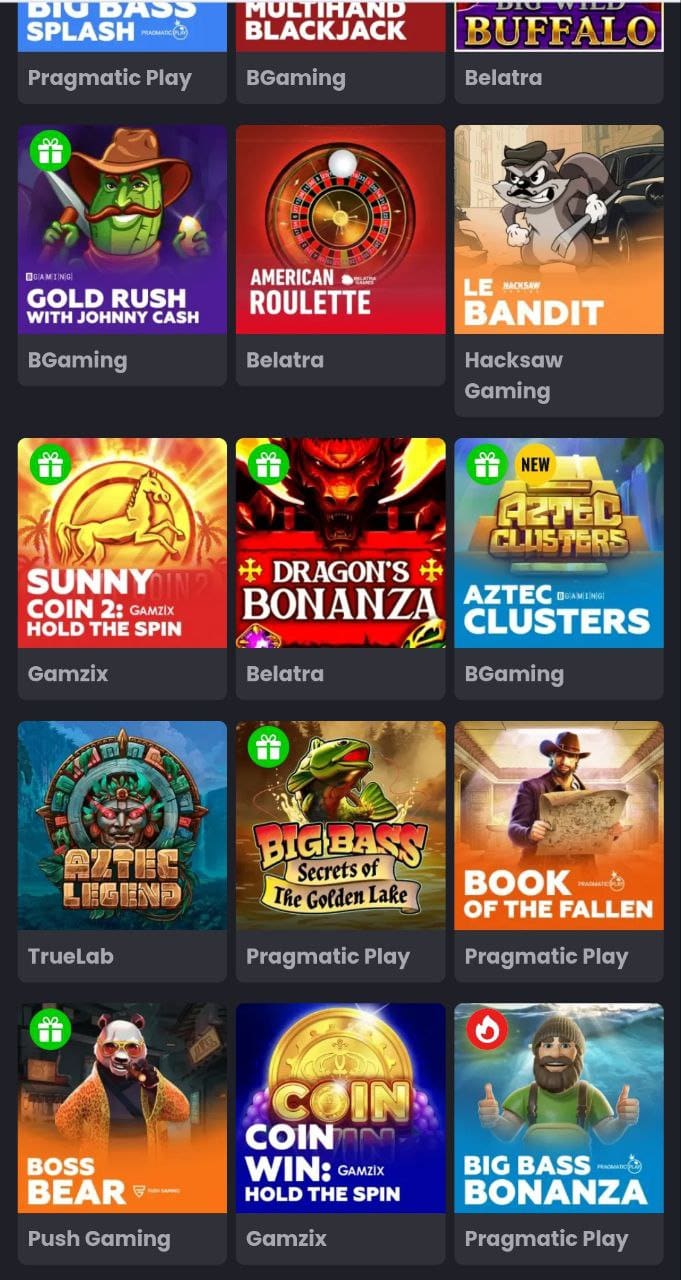Open the Big Bass Splash game tile
The width and height of the screenshot is (681, 1280).
coord(122,27)
